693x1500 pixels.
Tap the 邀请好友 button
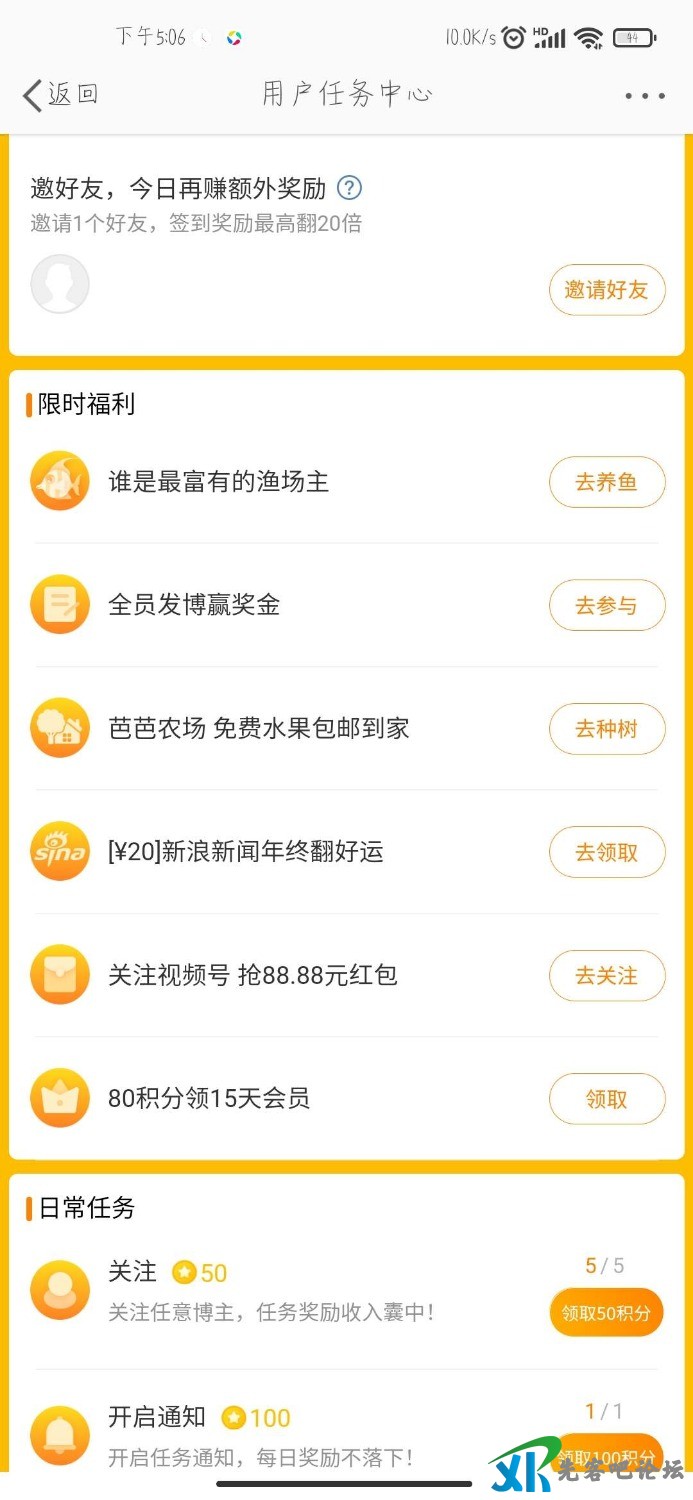point(606,290)
